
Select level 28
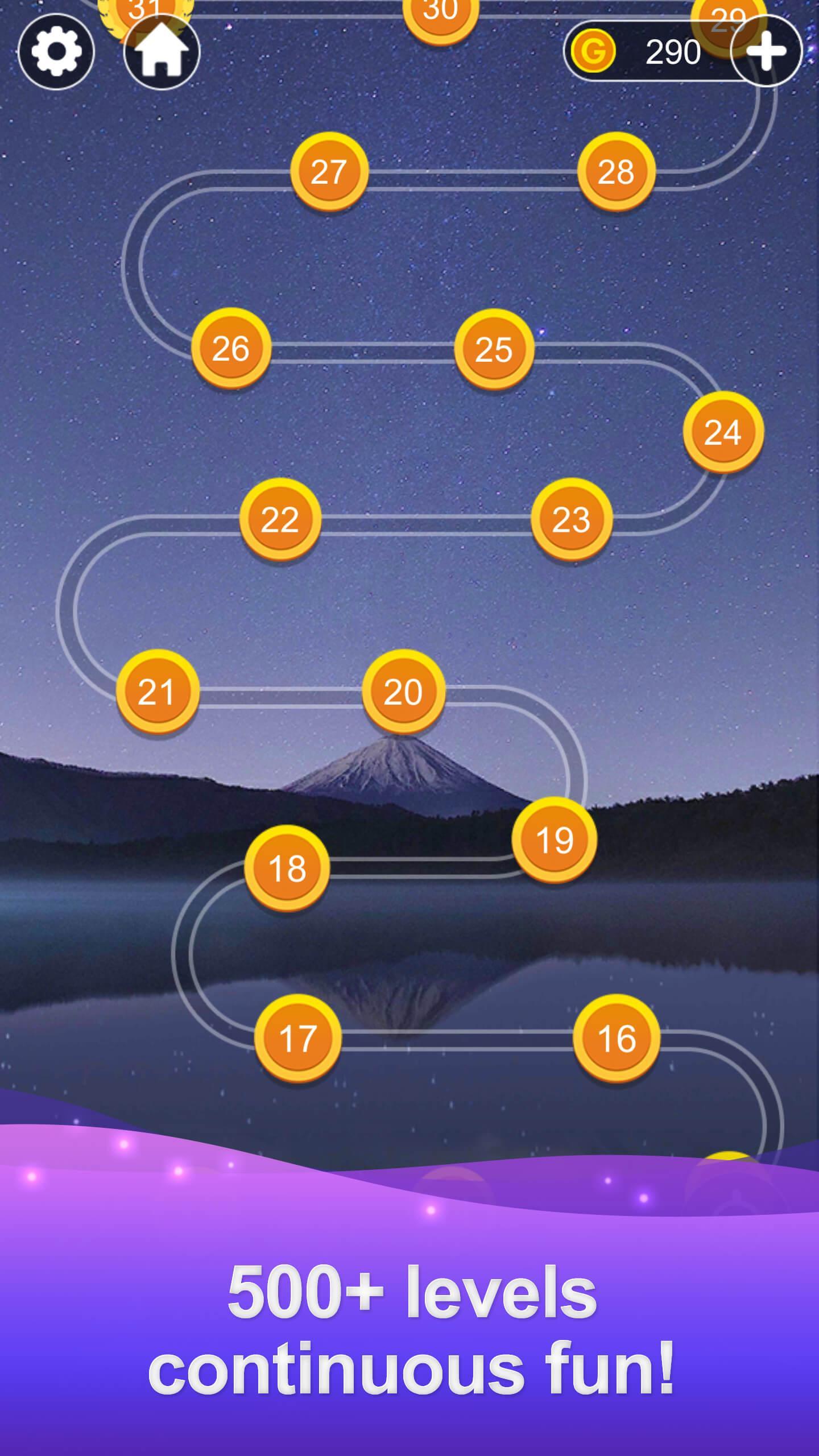coord(616,171)
